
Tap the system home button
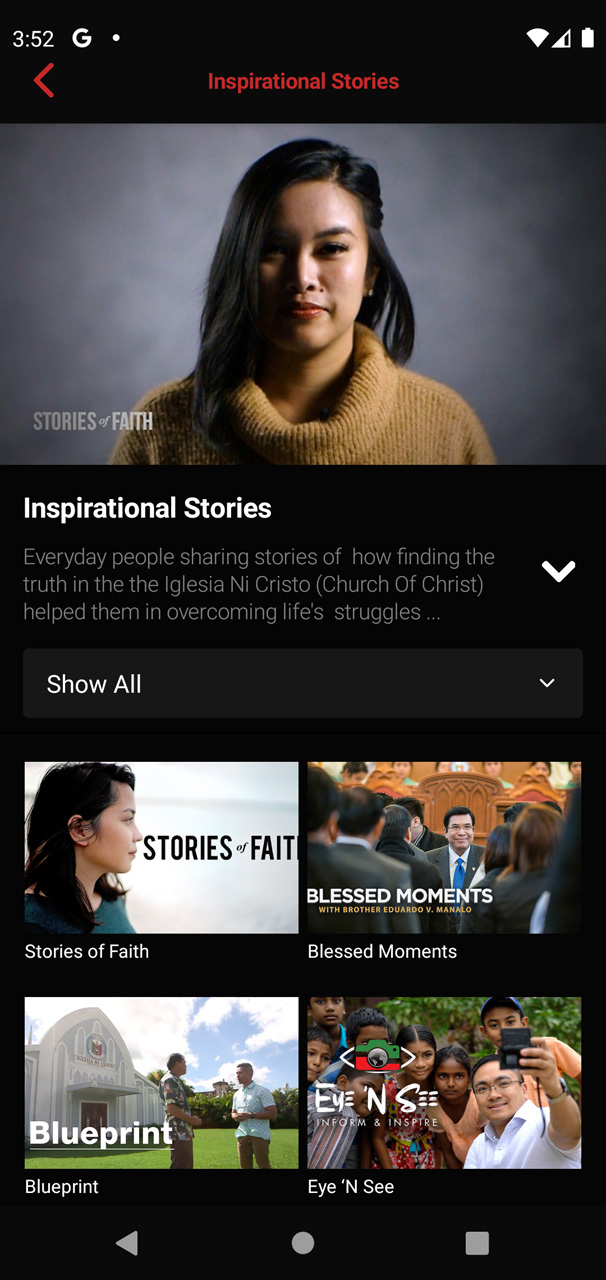pos(303,1243)
